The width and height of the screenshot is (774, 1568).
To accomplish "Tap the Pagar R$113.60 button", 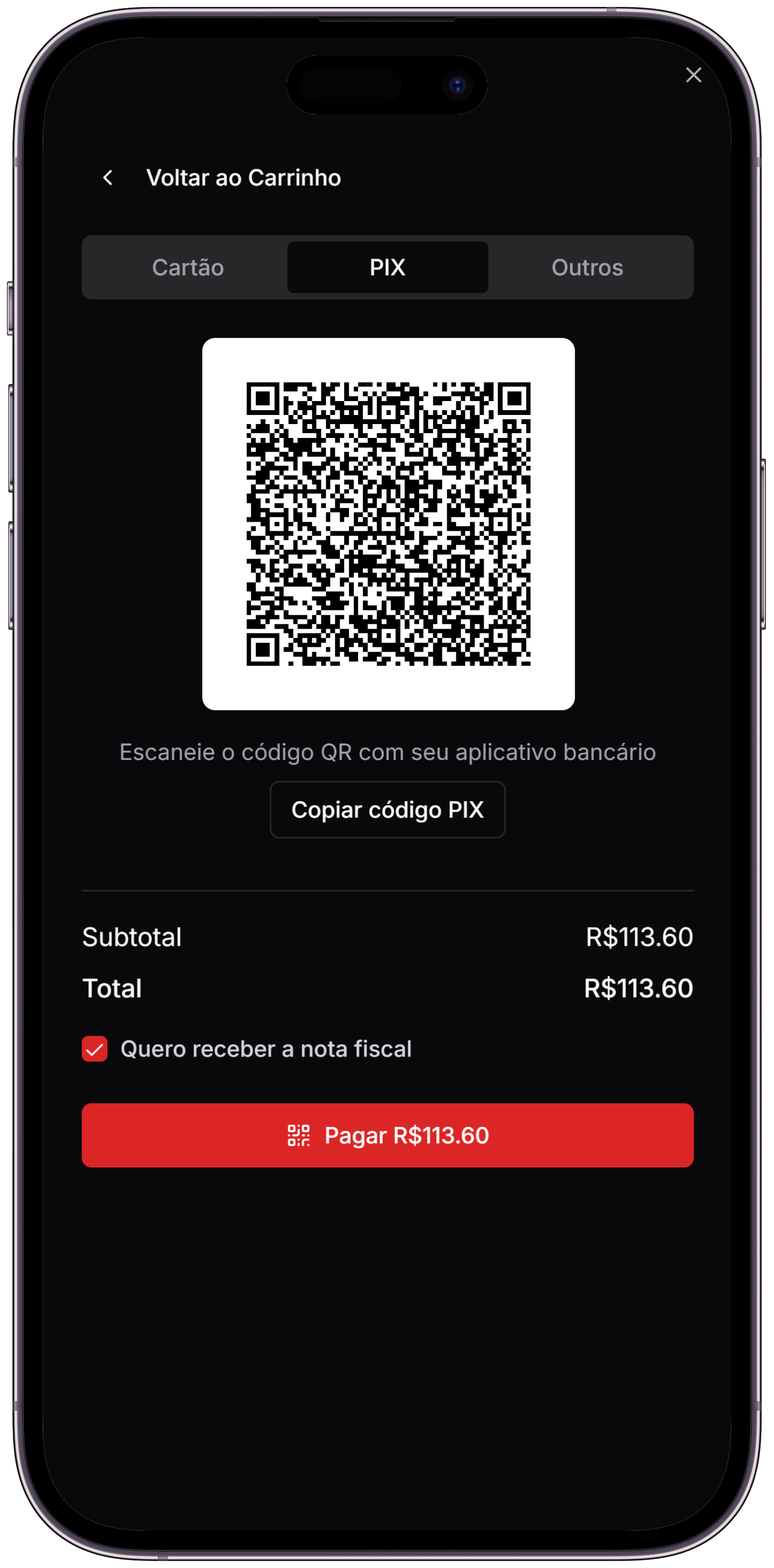I will (x=387, y=1134).
